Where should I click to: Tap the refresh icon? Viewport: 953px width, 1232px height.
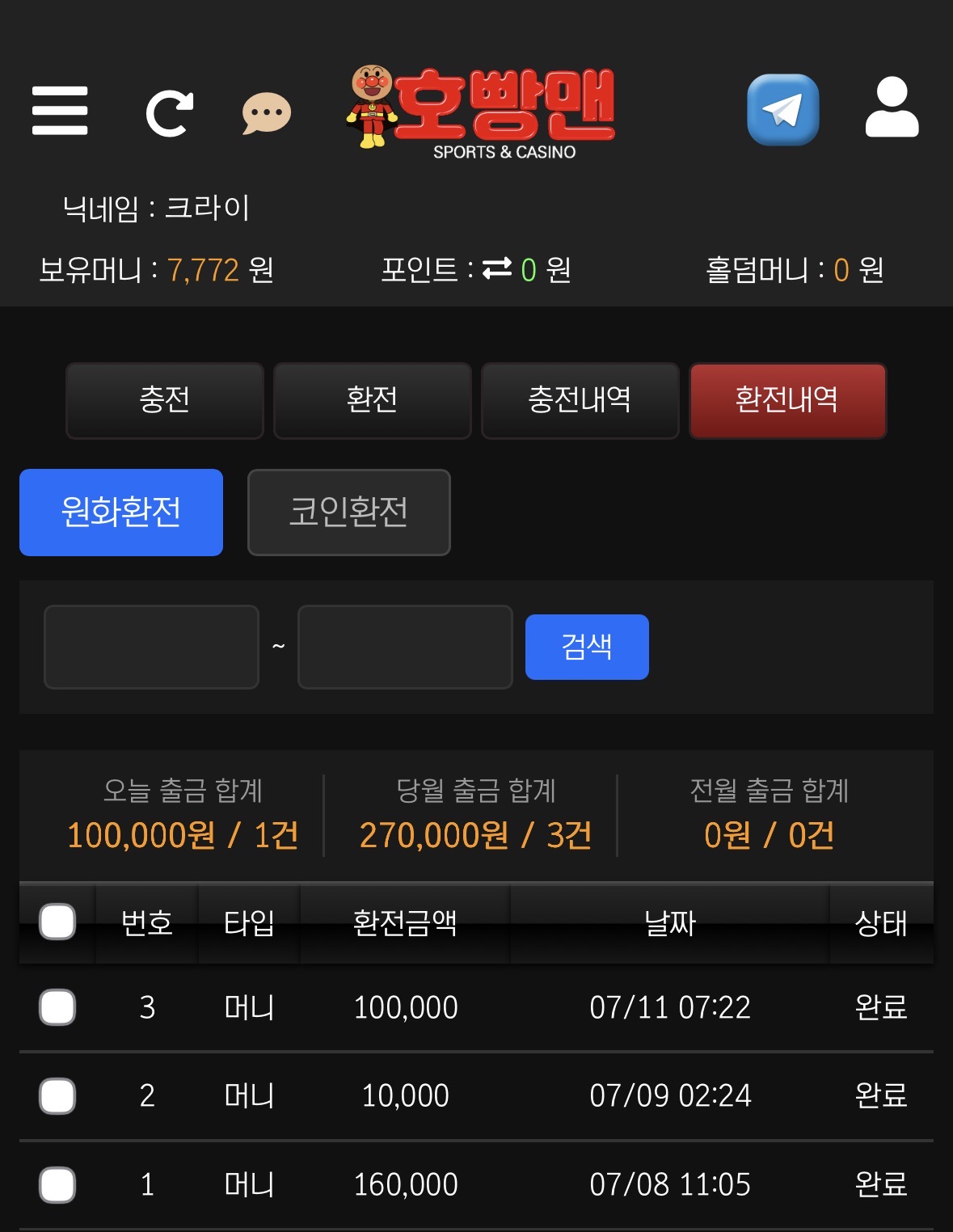point(170,113)
